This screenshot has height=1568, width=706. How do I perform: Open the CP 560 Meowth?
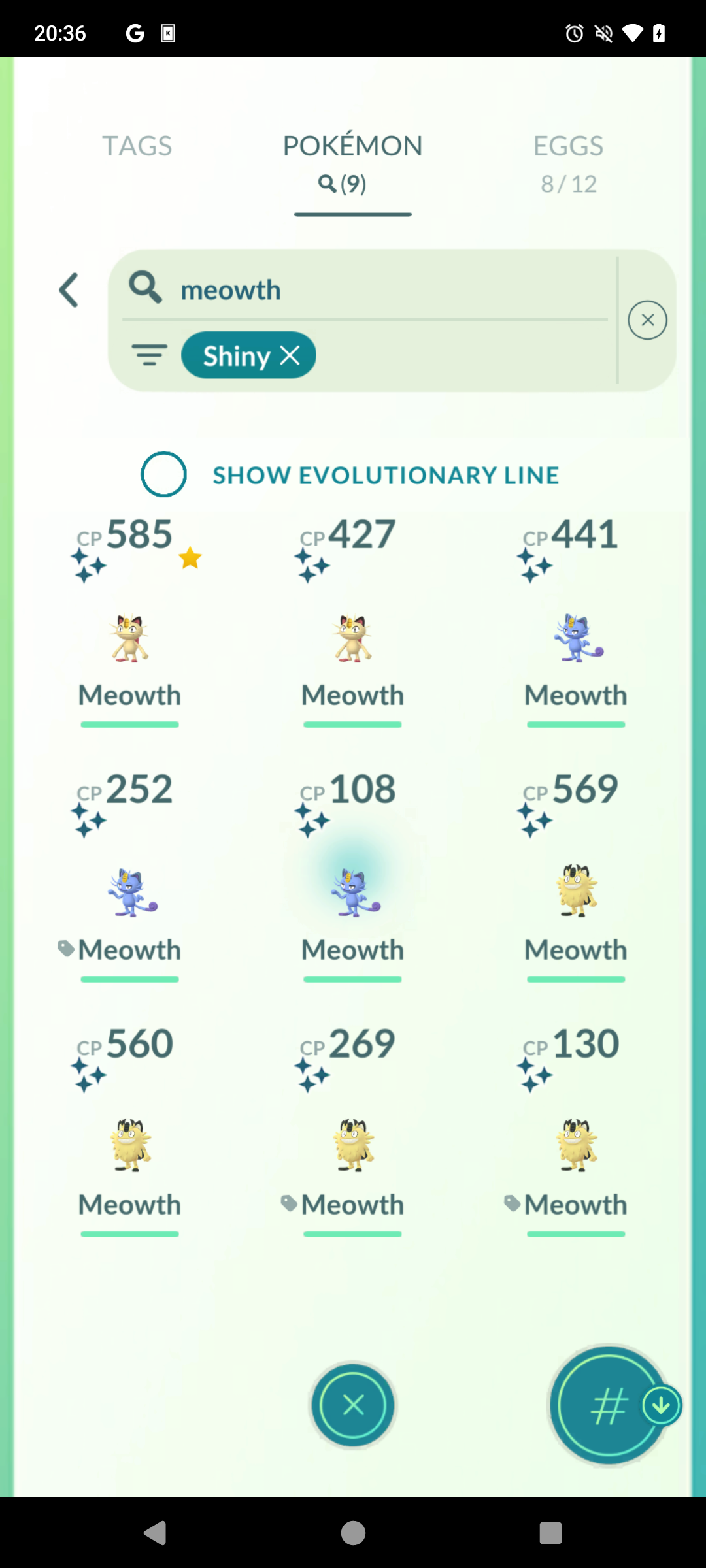click(129, 1146)
